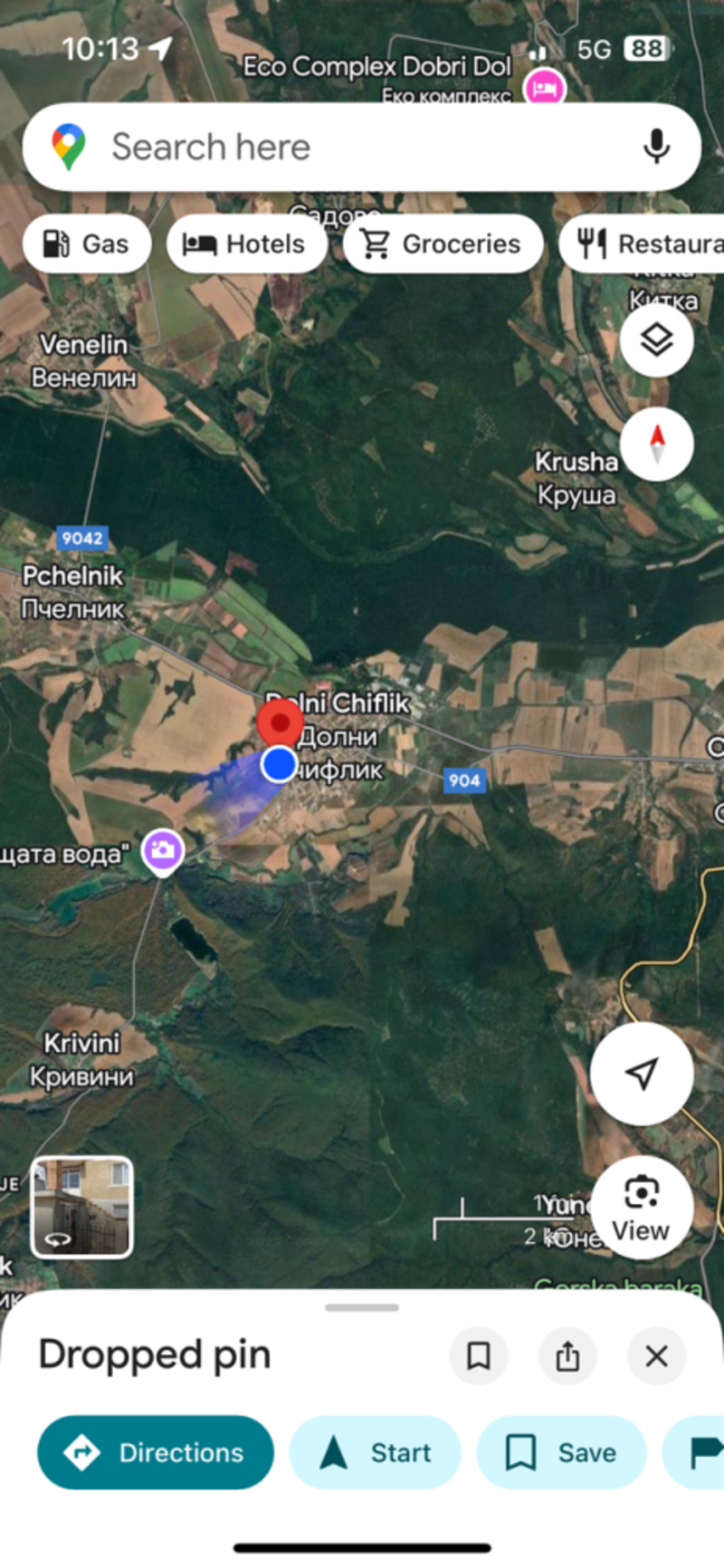724x1568 pixels.
Task: Close the Dropped pin panel
Action: [656, 1355]
